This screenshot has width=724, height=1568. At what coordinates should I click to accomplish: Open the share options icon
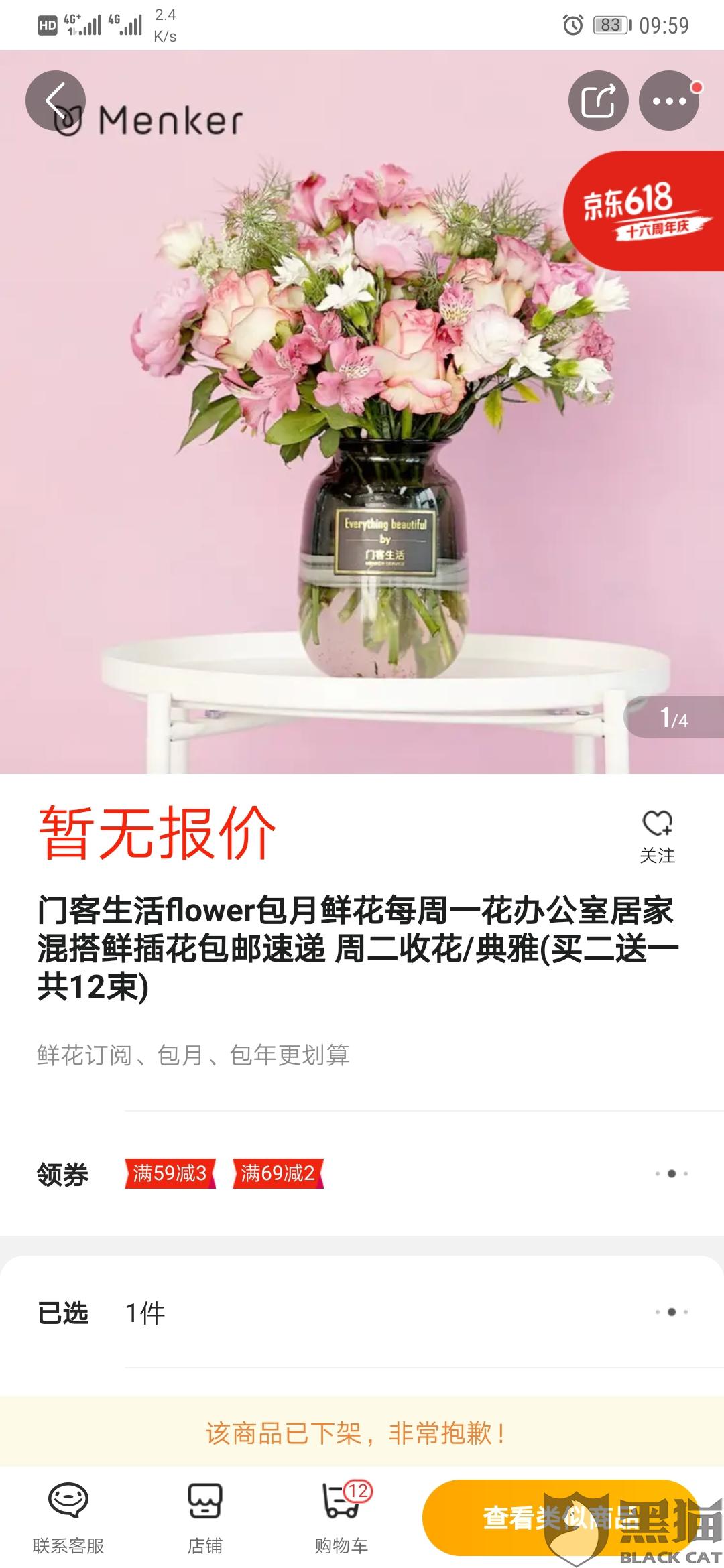(600, 101)
